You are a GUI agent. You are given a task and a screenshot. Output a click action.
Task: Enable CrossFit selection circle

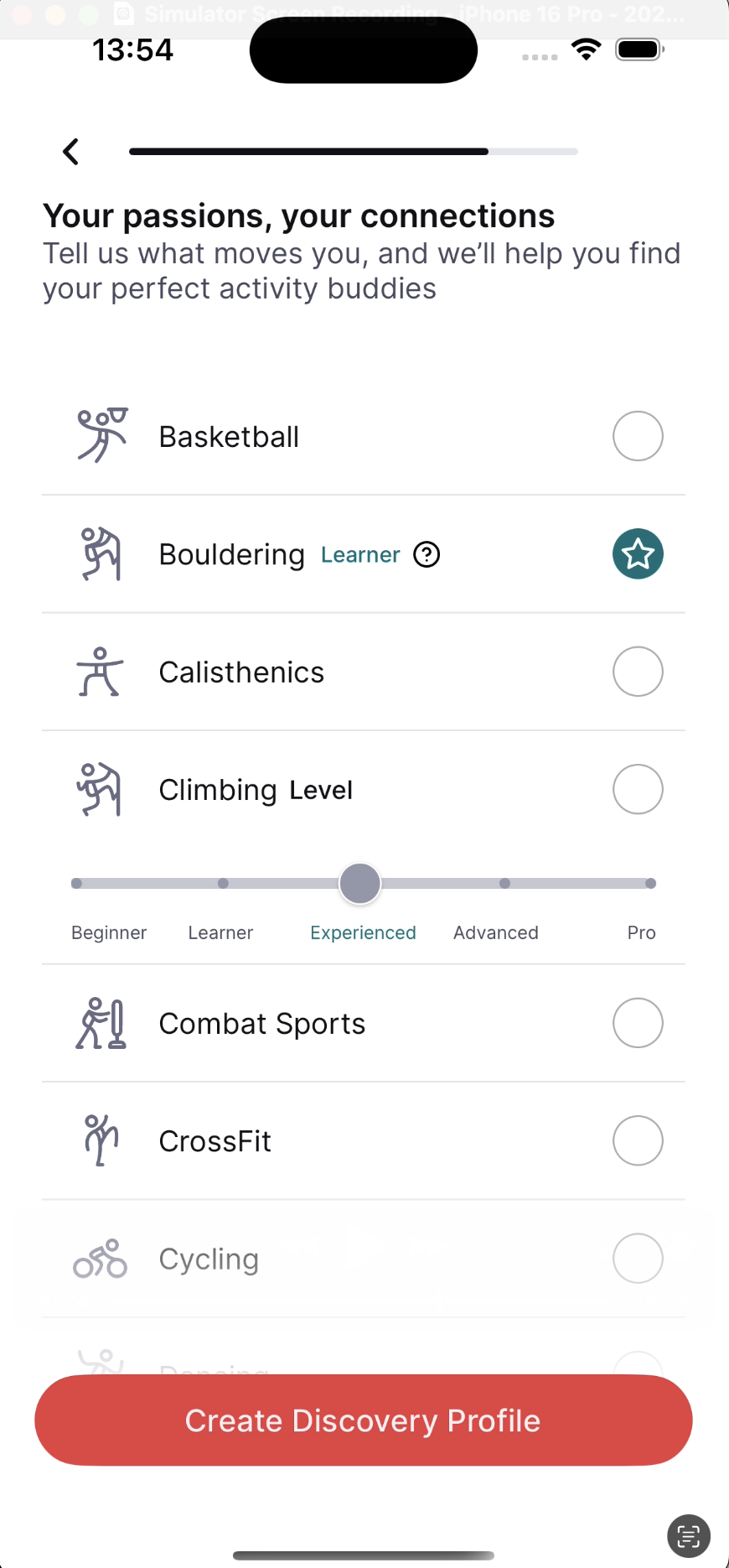pyautogui.click(x=638, y=1140)
